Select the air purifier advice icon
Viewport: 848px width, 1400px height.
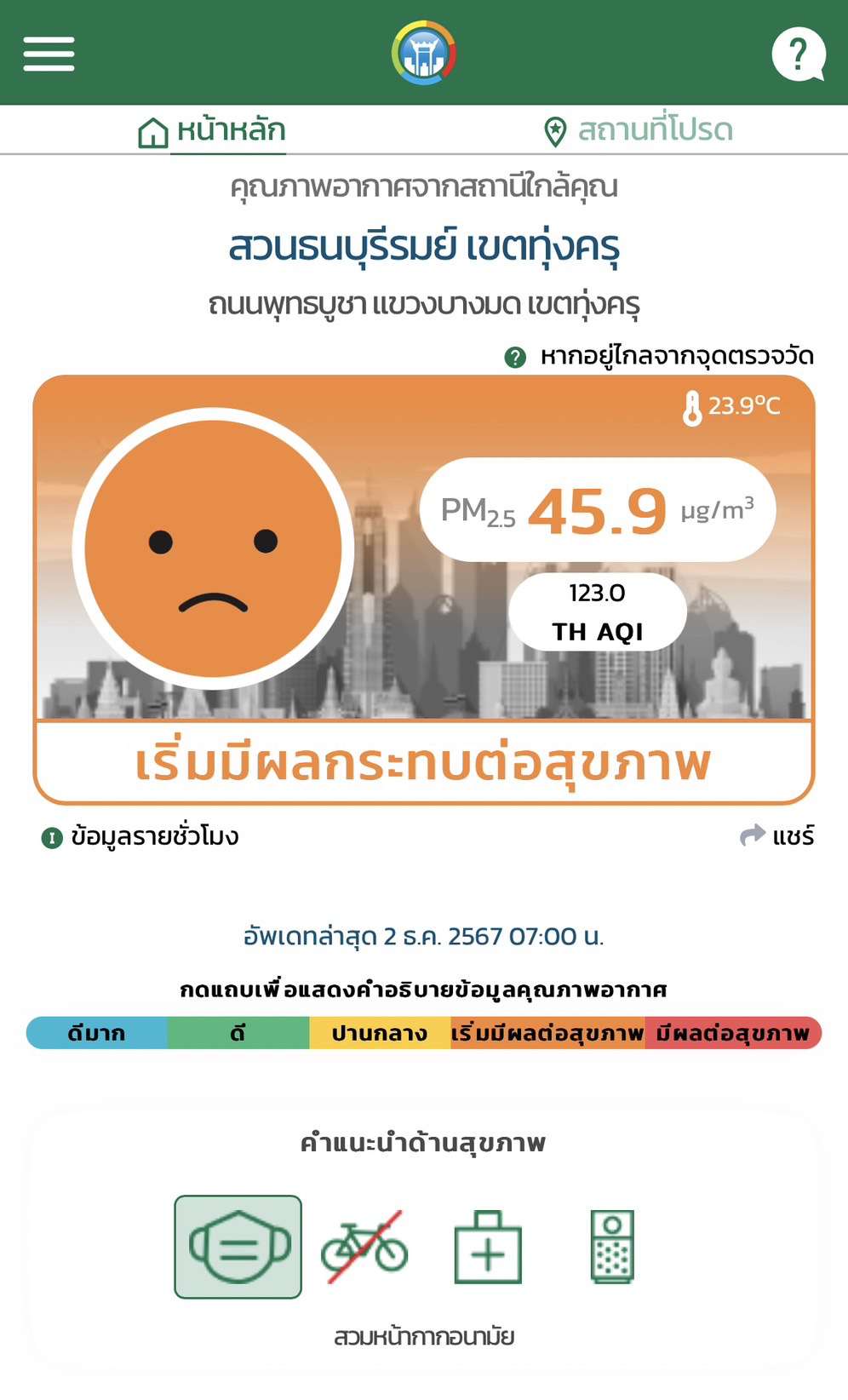click(x=612, y=1247)
